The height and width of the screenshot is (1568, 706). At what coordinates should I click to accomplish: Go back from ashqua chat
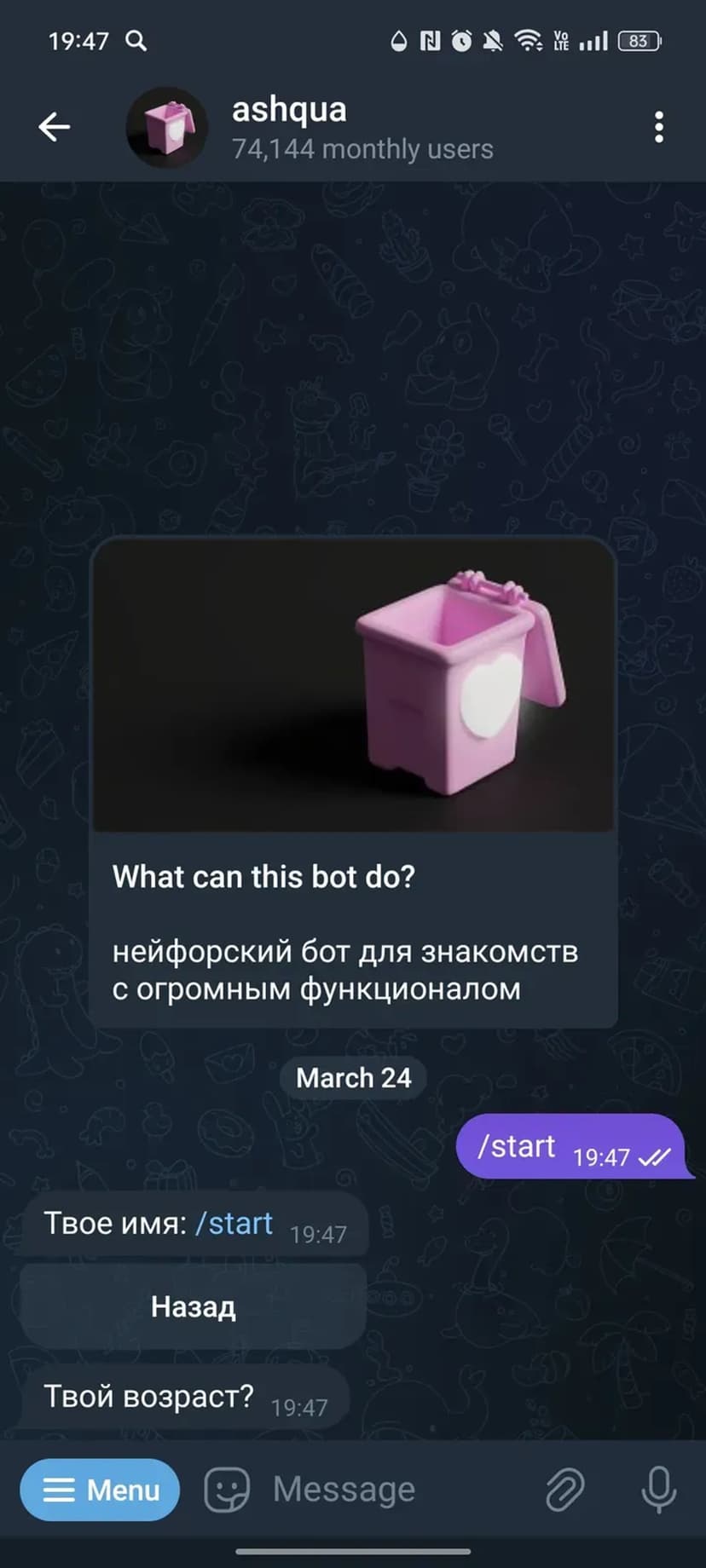click(55, 127)
